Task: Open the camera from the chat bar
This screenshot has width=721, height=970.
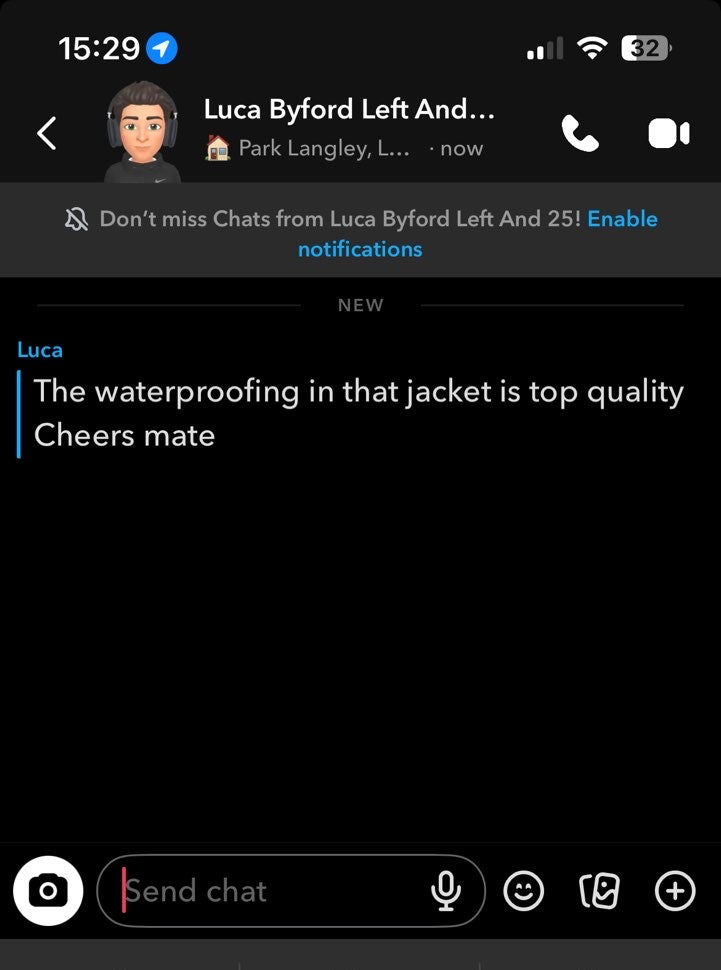Action: pyautogui.click(x=48, y=891)
